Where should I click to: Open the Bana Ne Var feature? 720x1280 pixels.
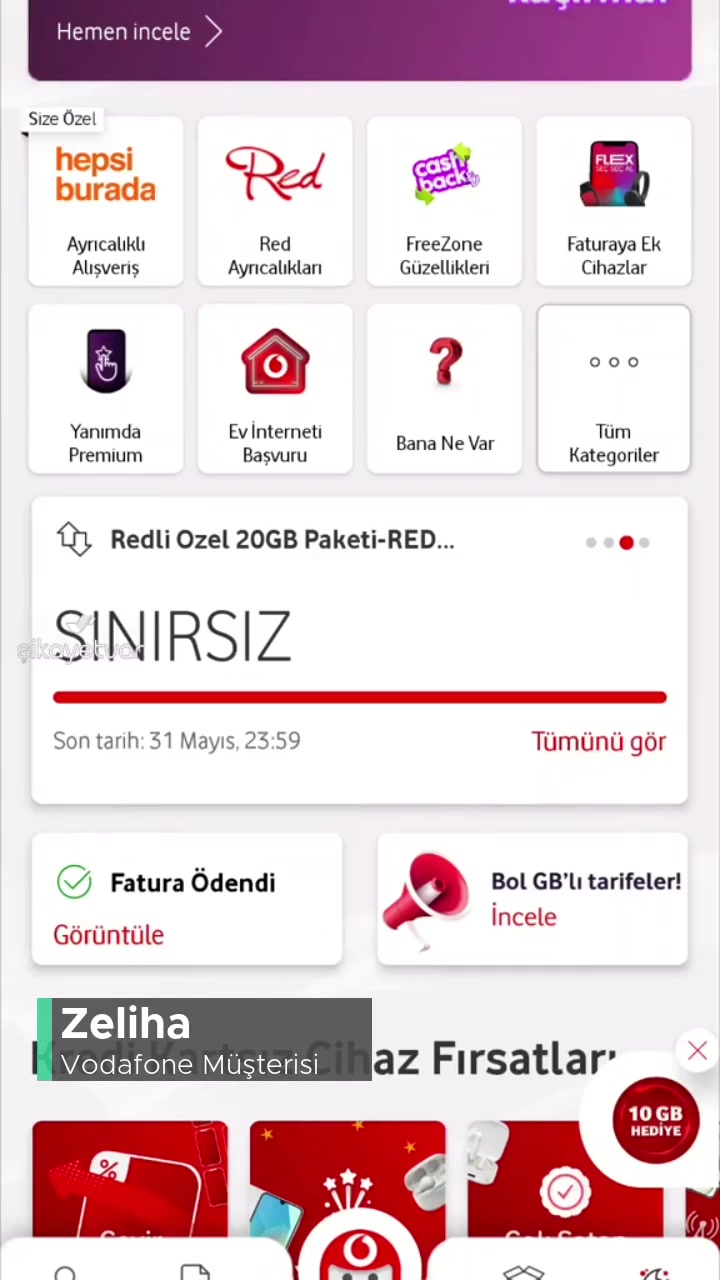[x=444, y=390]
